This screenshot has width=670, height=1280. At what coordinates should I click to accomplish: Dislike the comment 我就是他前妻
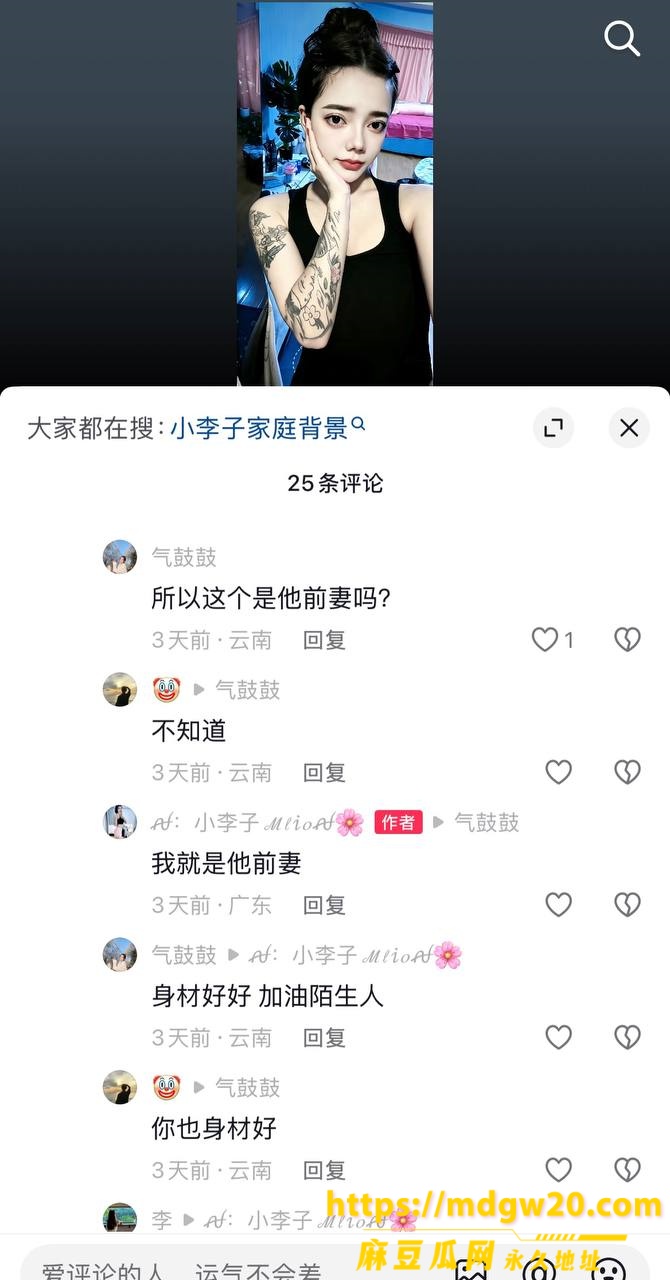pos(627,905)
